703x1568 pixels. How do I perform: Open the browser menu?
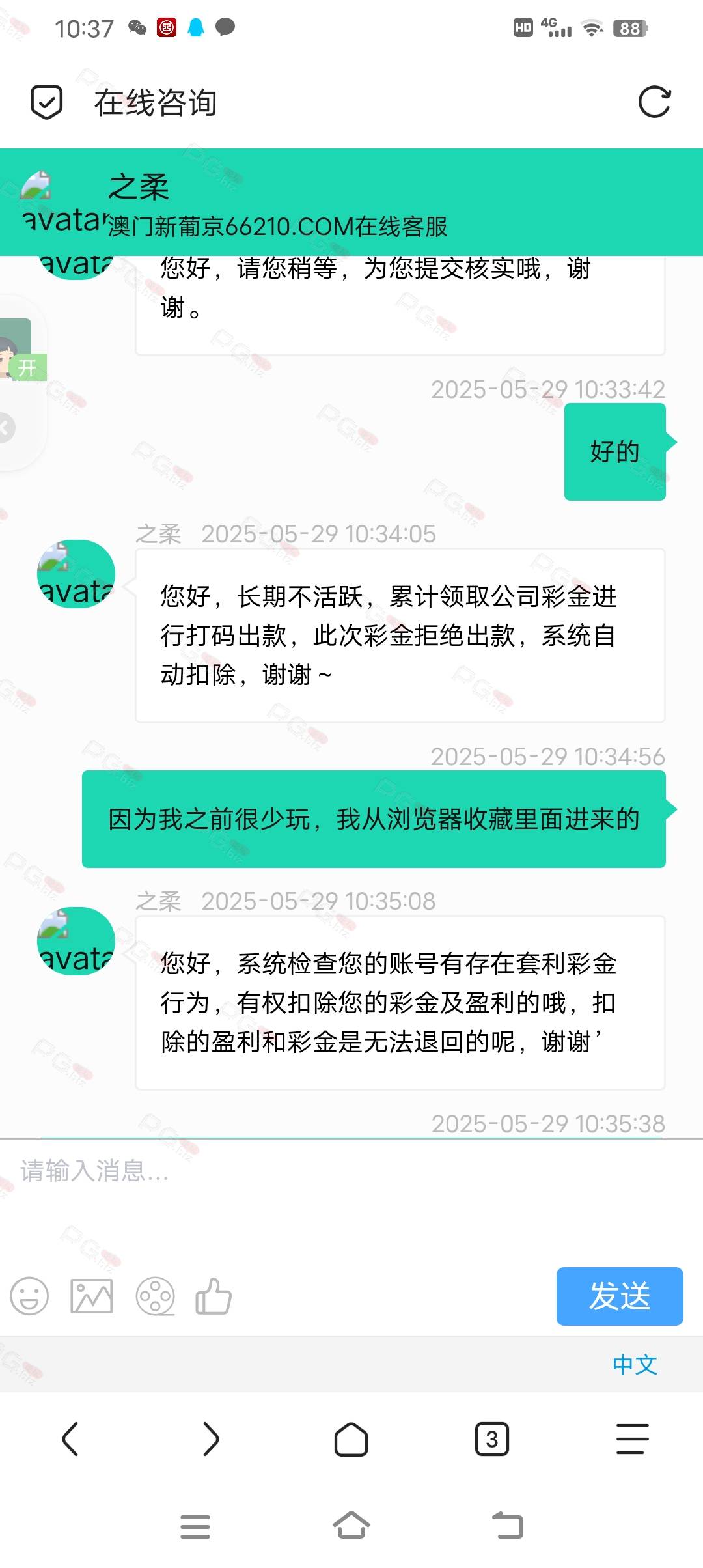click(x=633, y=1438)
